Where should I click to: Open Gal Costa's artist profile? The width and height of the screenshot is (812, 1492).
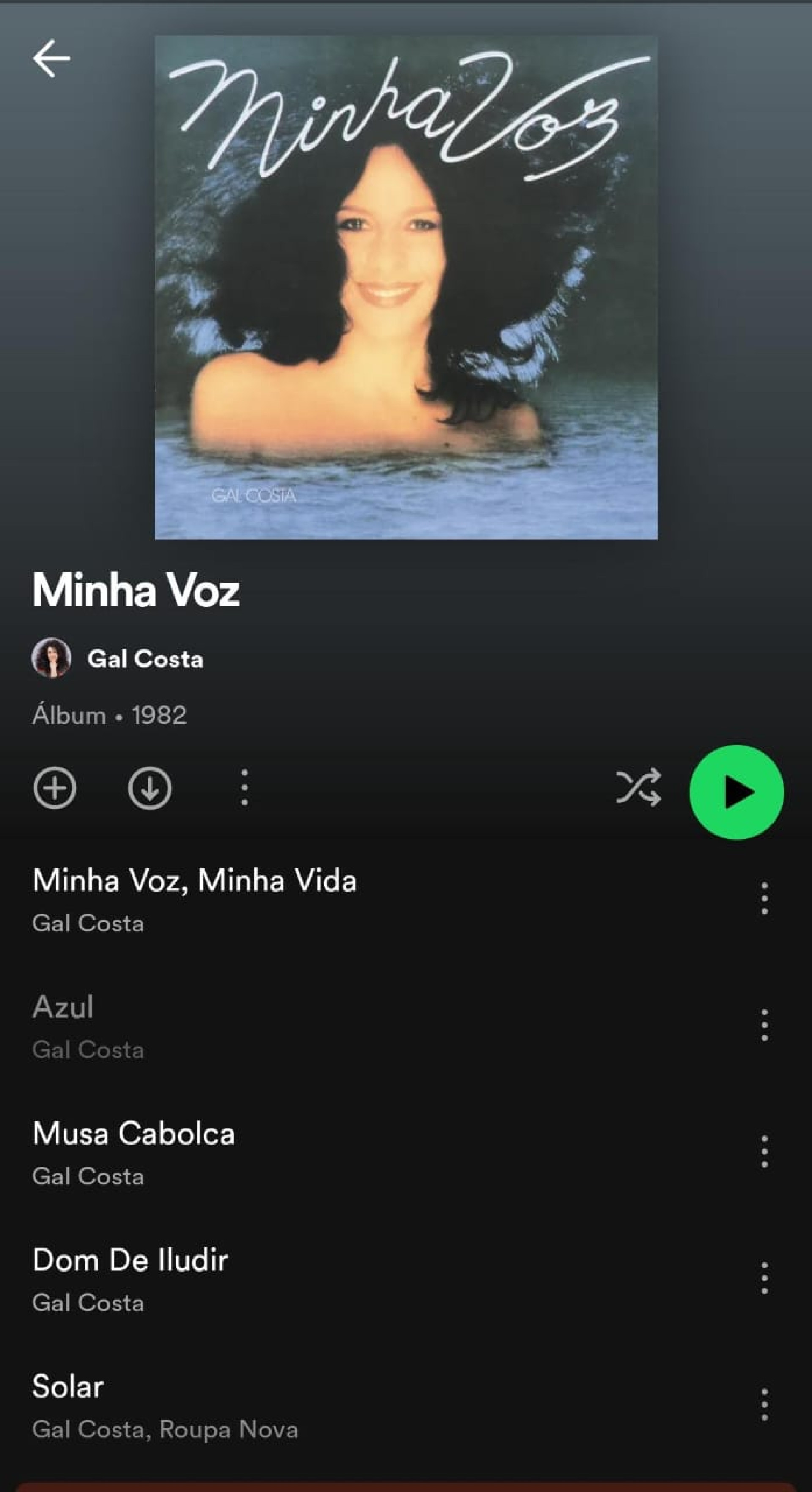[144, 659]
